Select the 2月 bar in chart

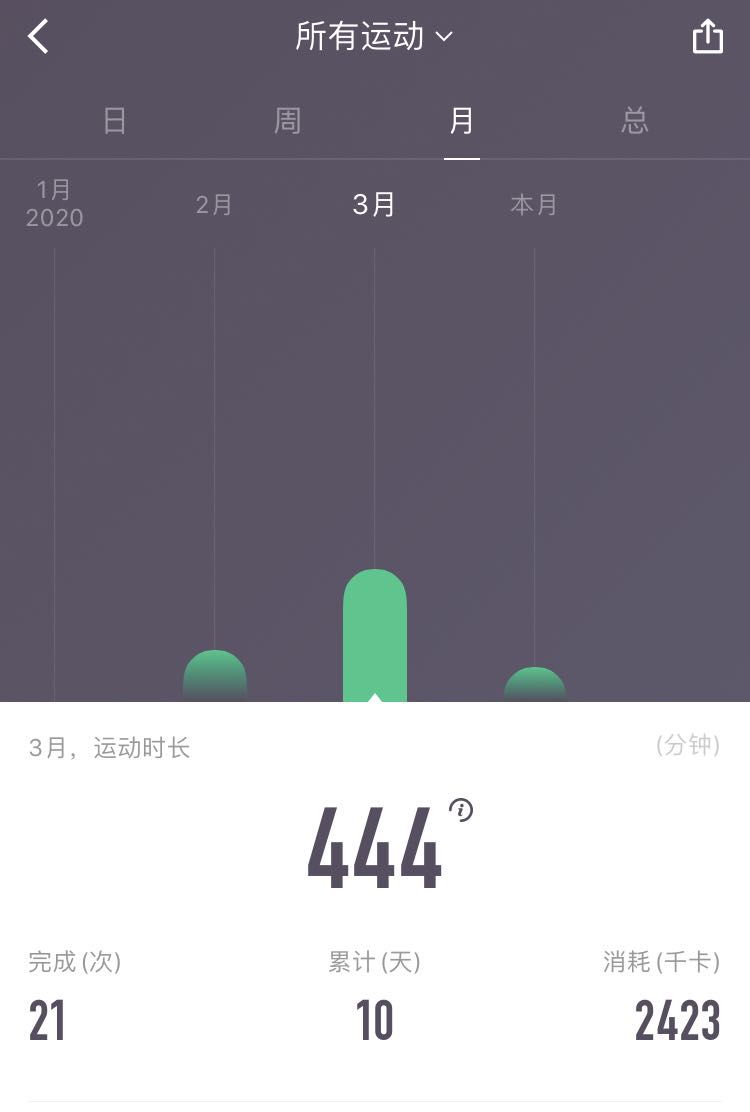point(215,676)
